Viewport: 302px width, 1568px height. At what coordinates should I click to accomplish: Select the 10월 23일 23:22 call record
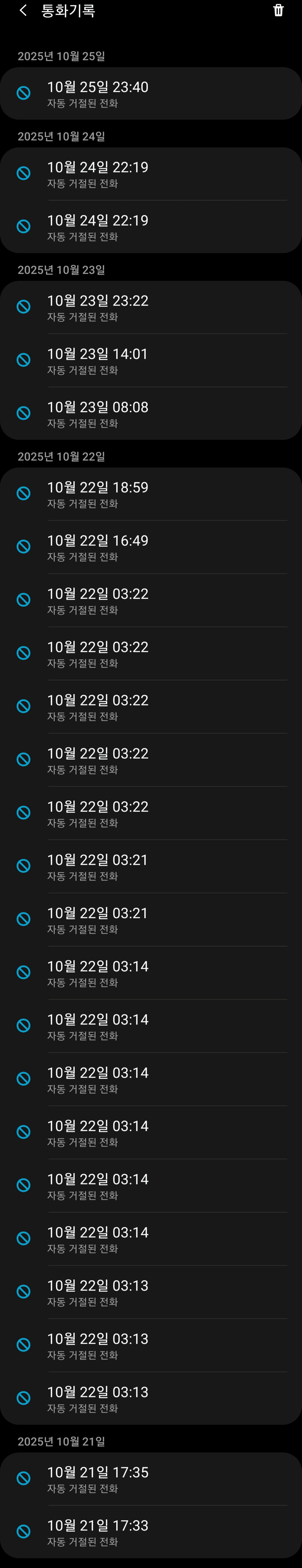pos(151,307)
